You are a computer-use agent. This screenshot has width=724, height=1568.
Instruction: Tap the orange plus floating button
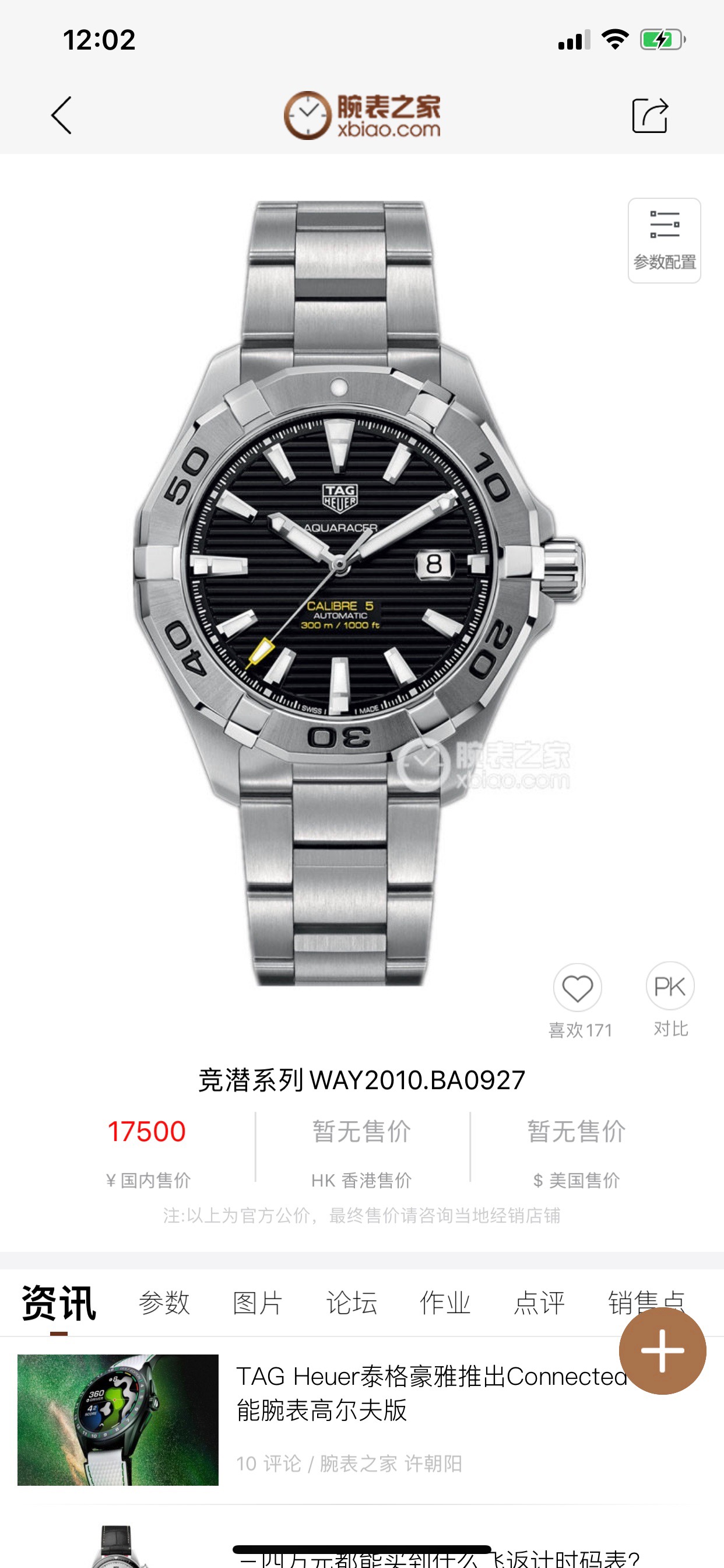tap(662, 1350)
